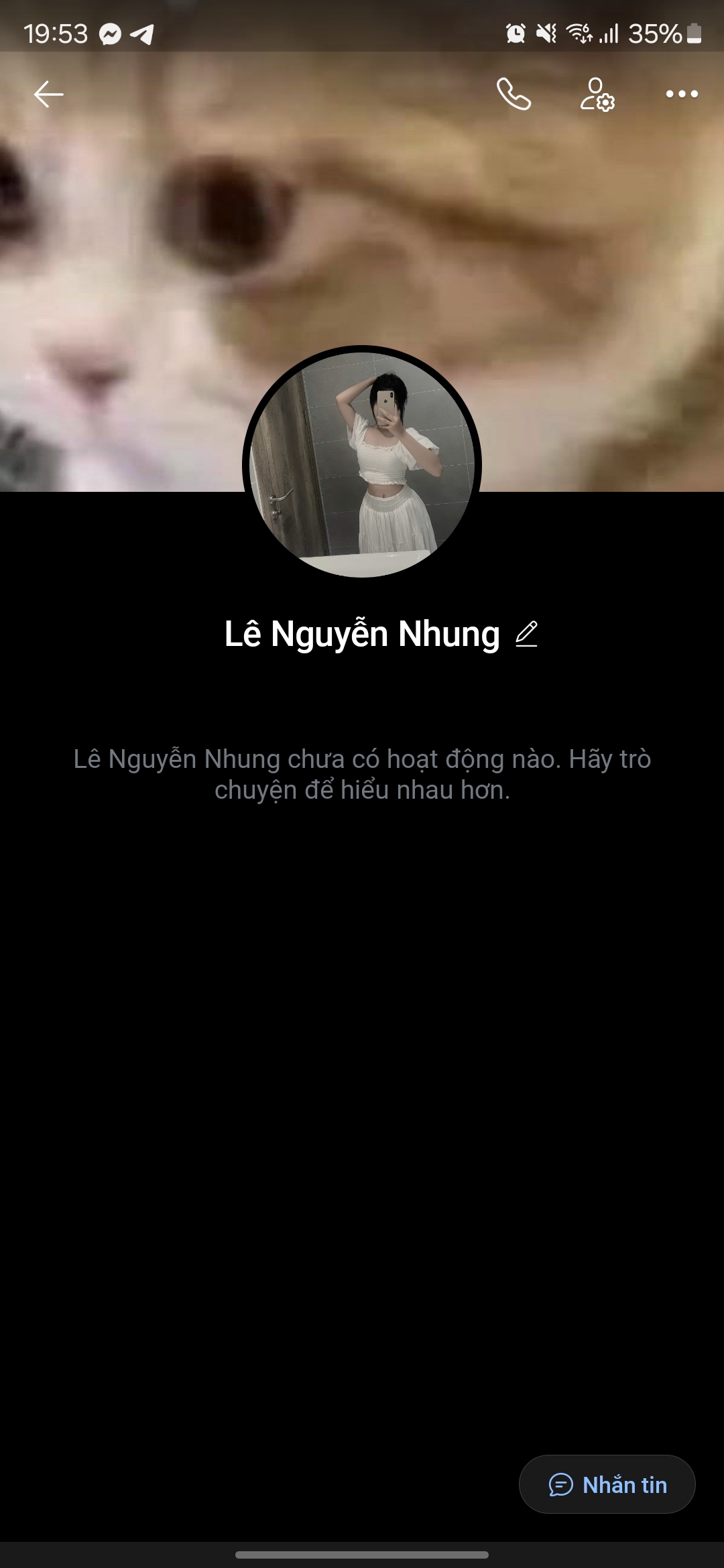Tap the Nhắn tin message button

click(607, 1484)
